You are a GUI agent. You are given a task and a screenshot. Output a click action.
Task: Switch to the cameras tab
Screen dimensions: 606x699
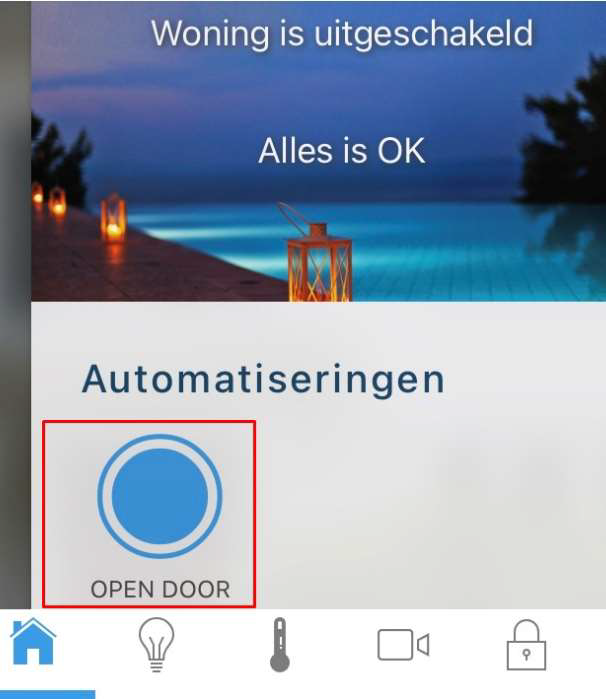pyautogui.click(x=403, y=645)
